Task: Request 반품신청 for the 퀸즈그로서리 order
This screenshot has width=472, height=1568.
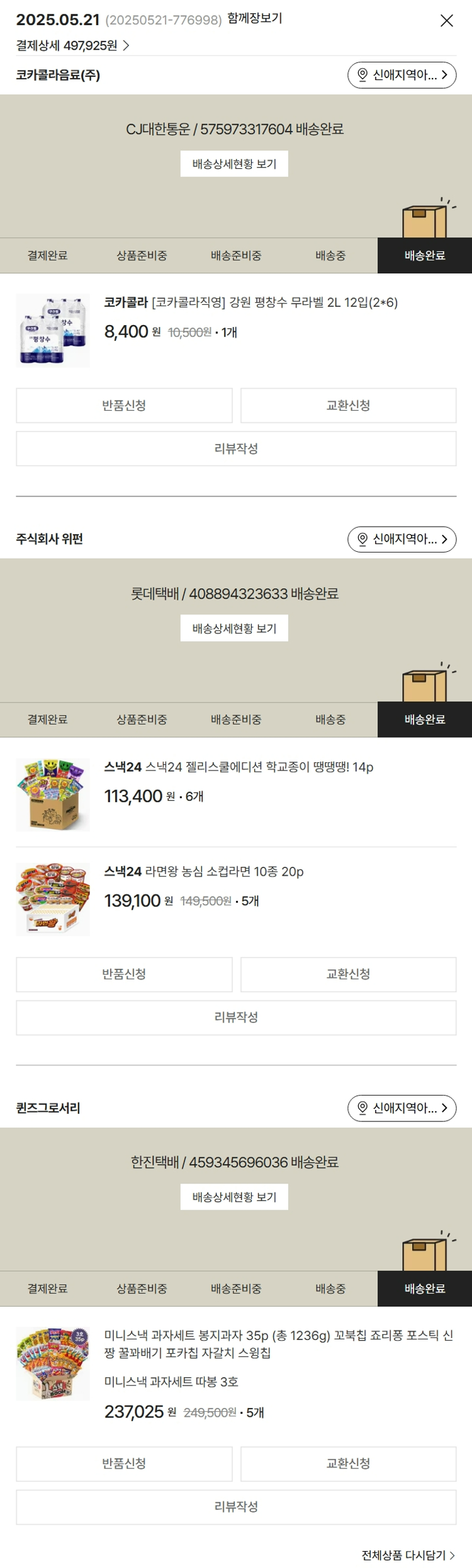Action: (124, 1463)
